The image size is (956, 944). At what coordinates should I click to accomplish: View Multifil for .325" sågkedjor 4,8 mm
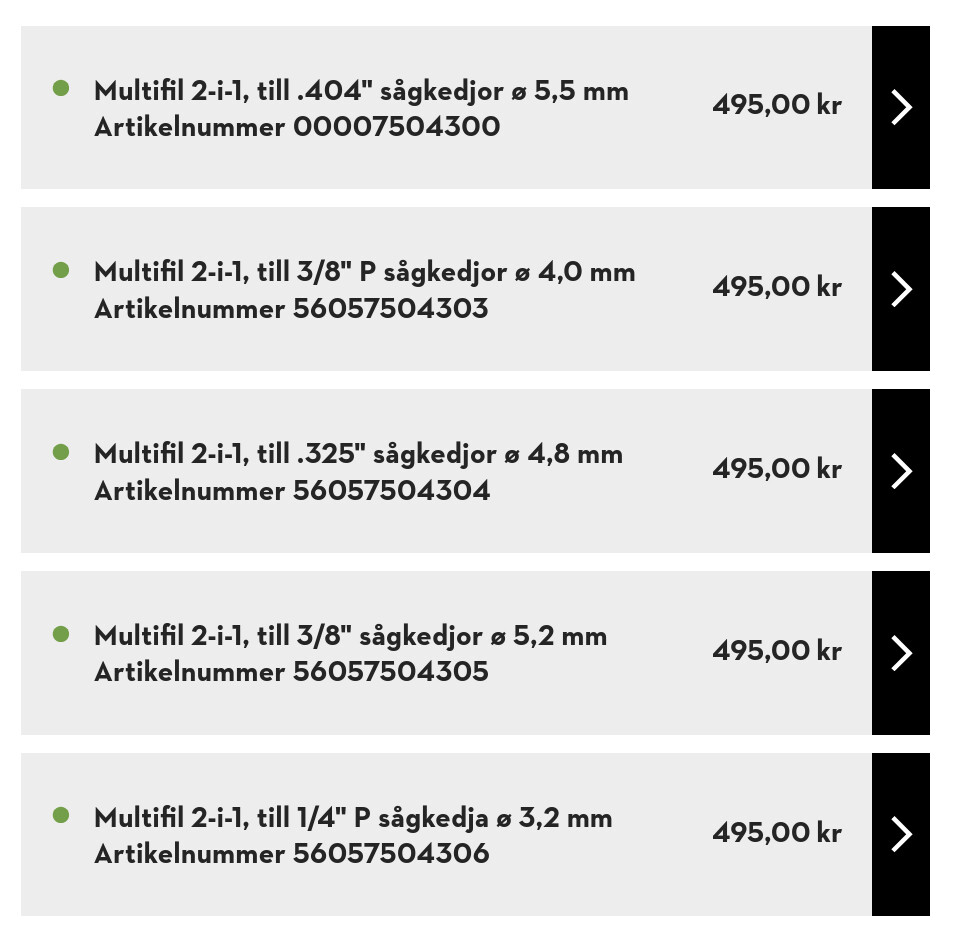pyautogui.click(x=900, y=471)
